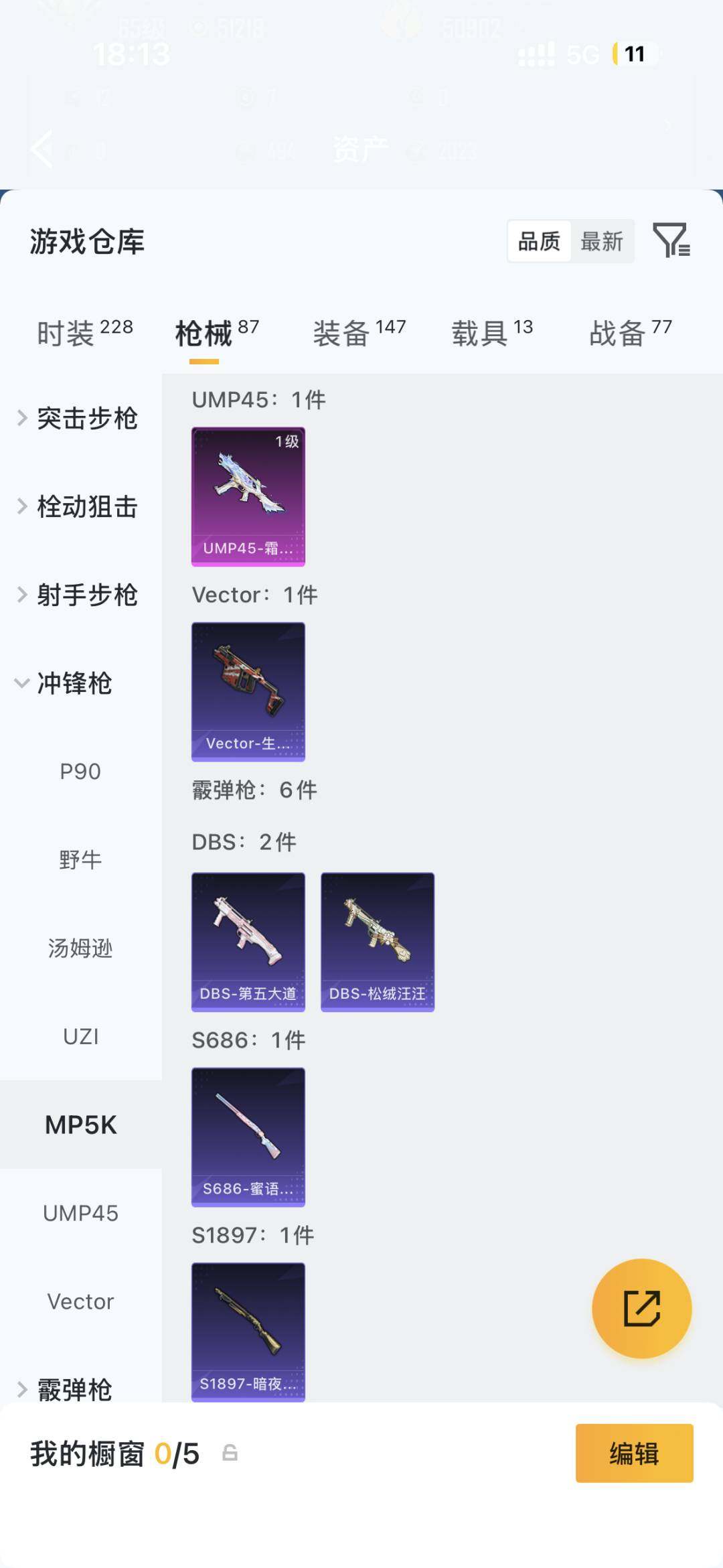
Task: View the DBS-第五大道 skin
Action: click(x=248, y=940)
